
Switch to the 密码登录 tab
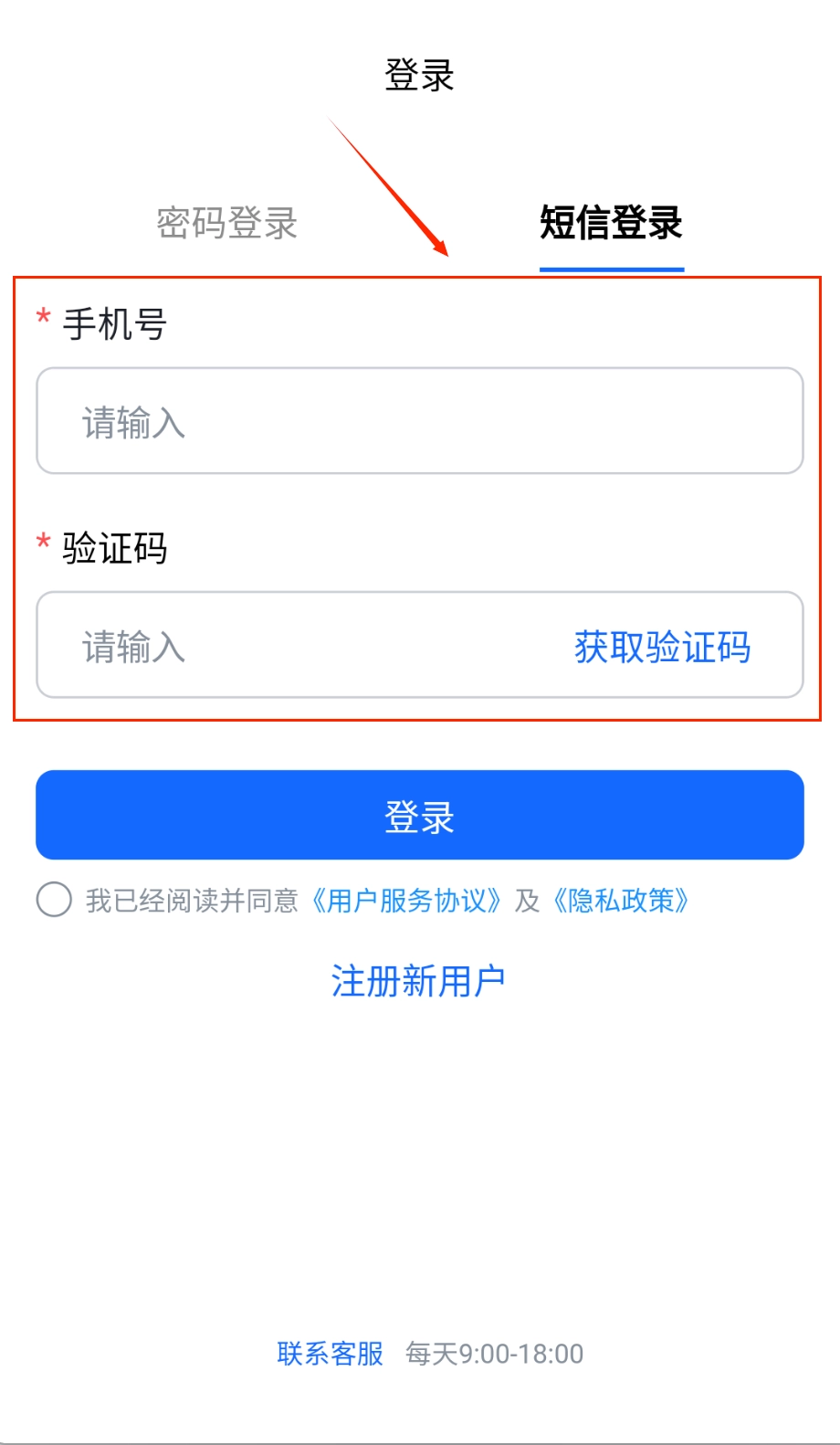click(226, 223)
